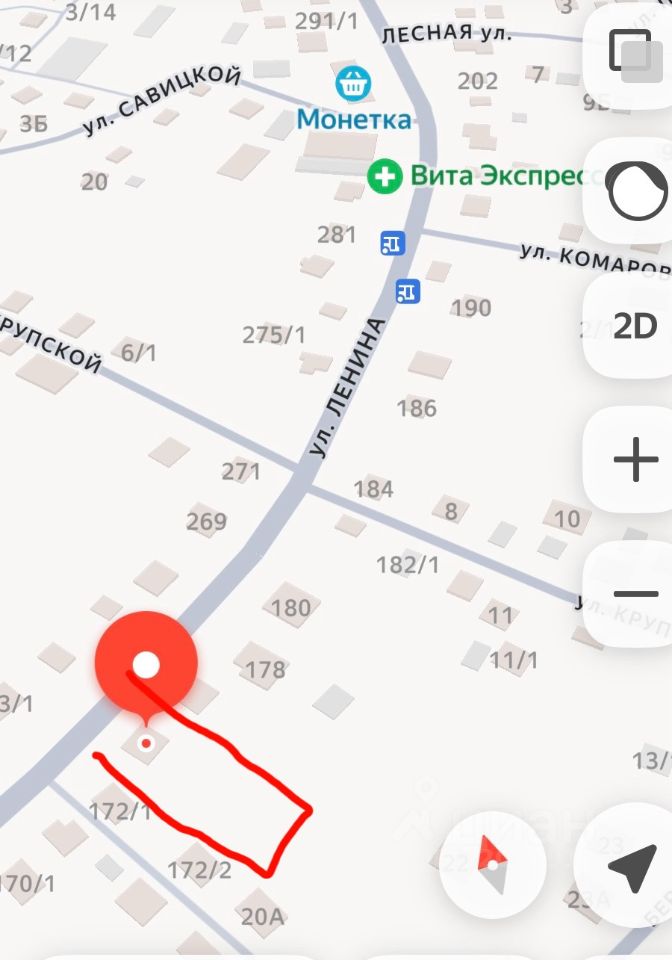Zoom in with the plus button

(x=635, y=460)
